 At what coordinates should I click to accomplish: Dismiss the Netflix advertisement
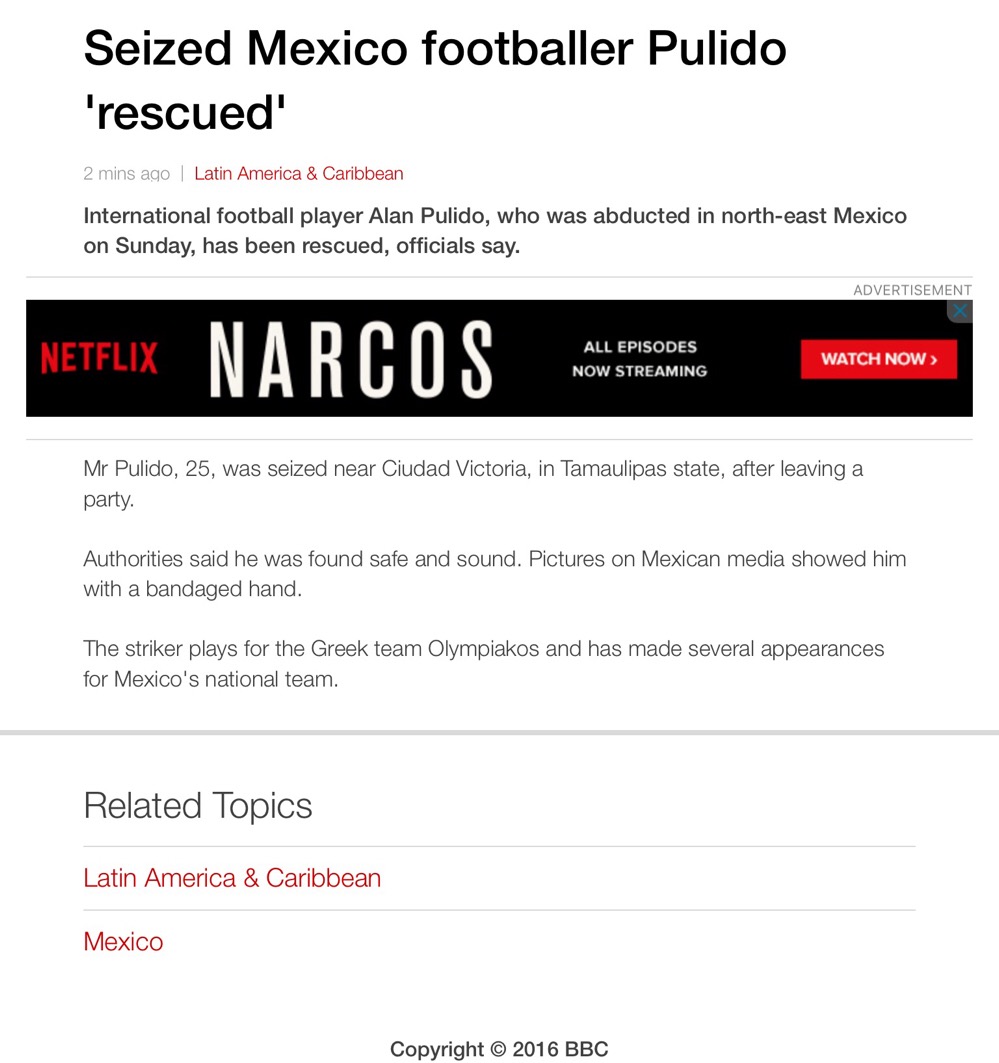pos(960,311)
